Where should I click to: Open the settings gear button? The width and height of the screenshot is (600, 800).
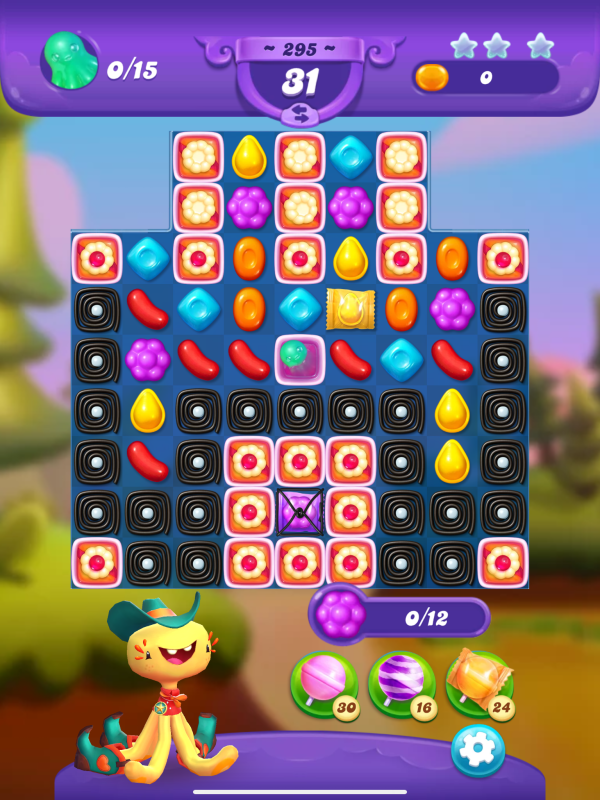[x=477, y=750]
